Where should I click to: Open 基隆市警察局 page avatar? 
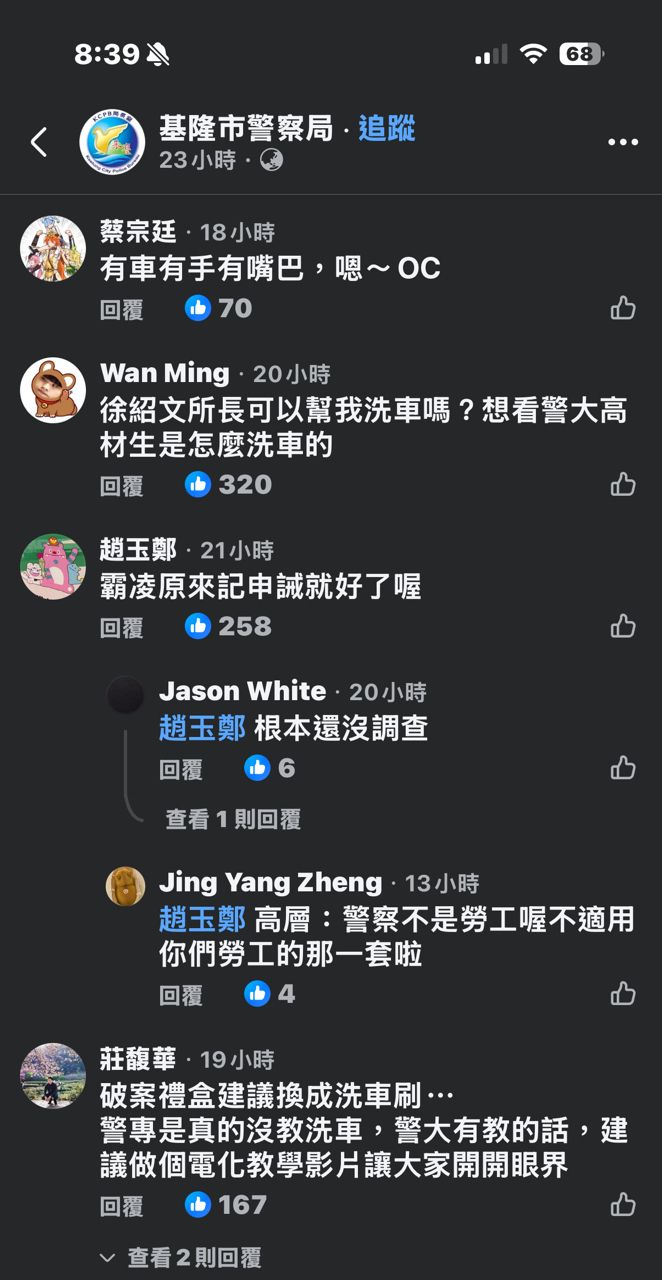[112, 143]
